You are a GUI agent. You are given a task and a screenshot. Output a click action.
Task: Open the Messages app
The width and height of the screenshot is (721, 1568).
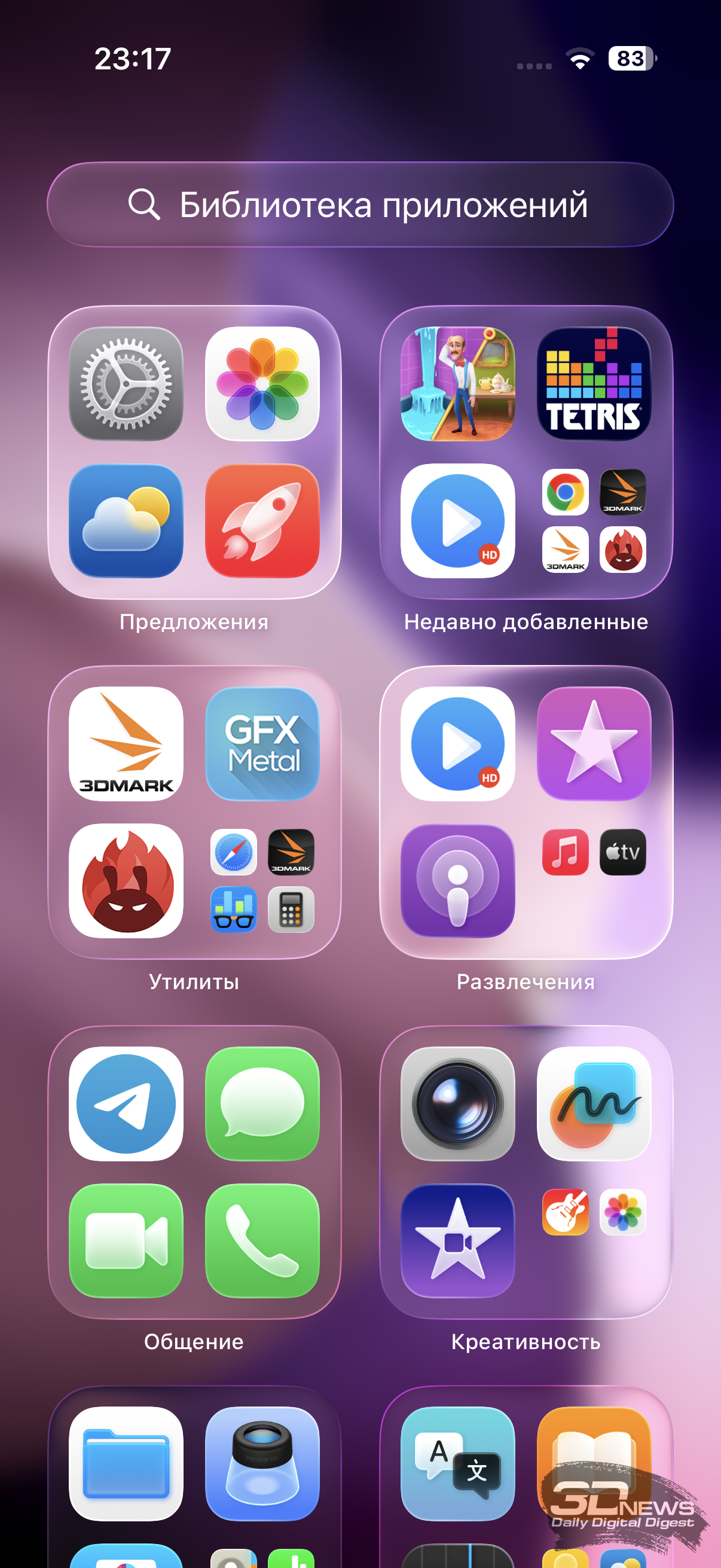262,1103
